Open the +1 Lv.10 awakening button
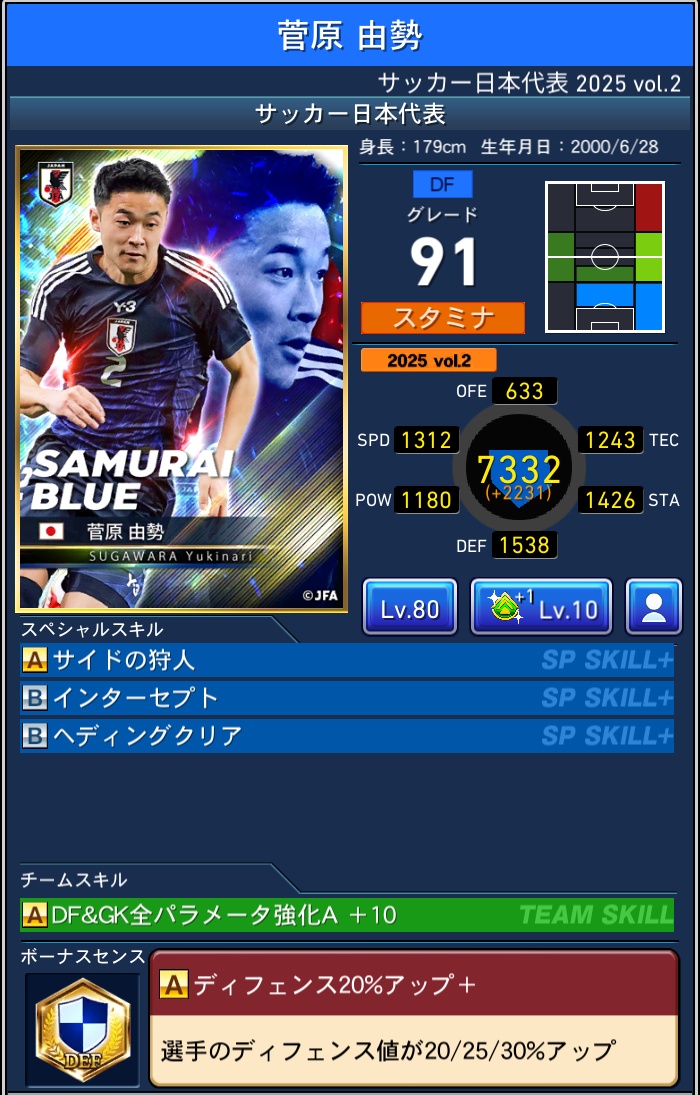 [x=541, y=607]
